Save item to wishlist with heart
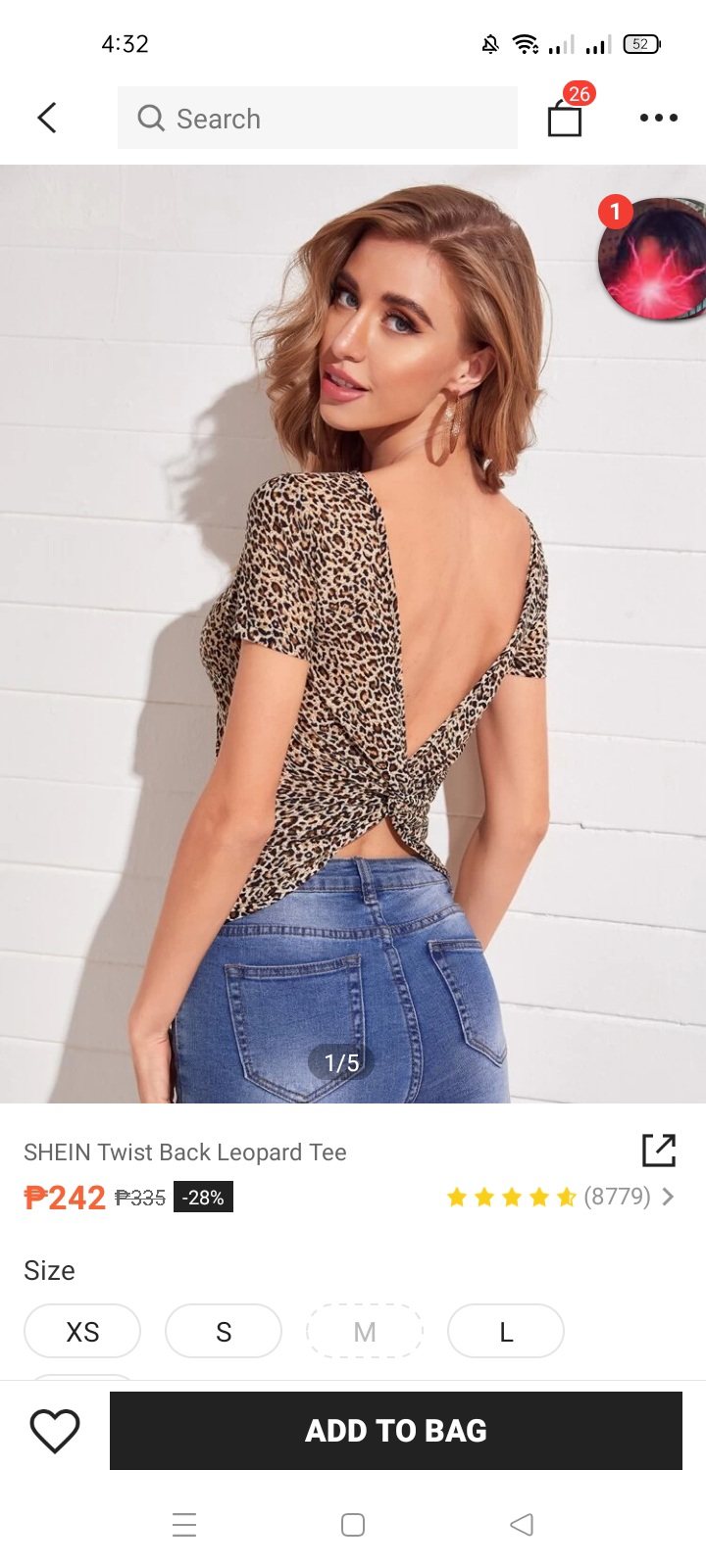 pyautogui.click(x=55, y=1431)
